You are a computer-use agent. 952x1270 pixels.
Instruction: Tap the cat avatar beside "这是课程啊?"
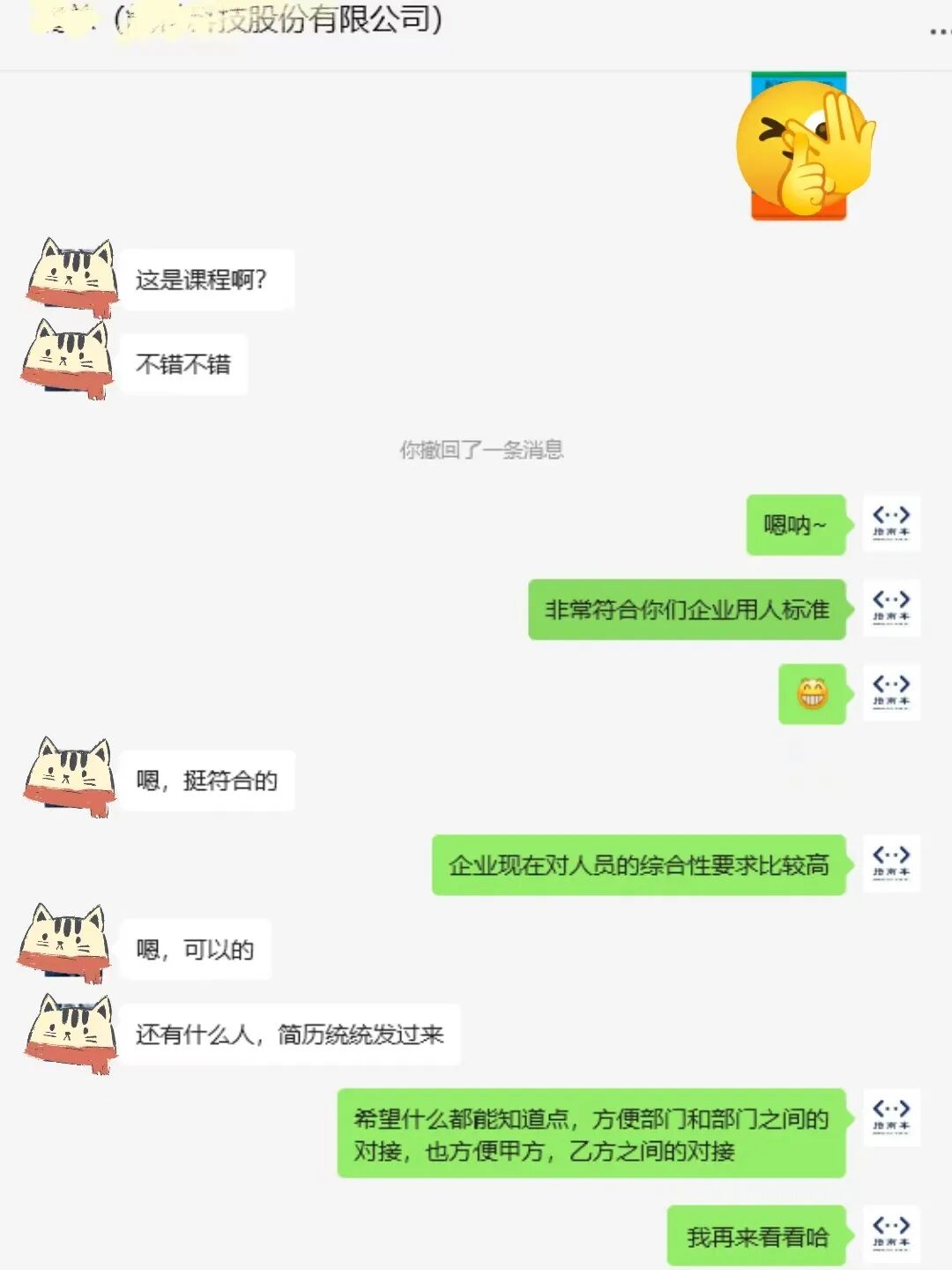click(72, 278)
